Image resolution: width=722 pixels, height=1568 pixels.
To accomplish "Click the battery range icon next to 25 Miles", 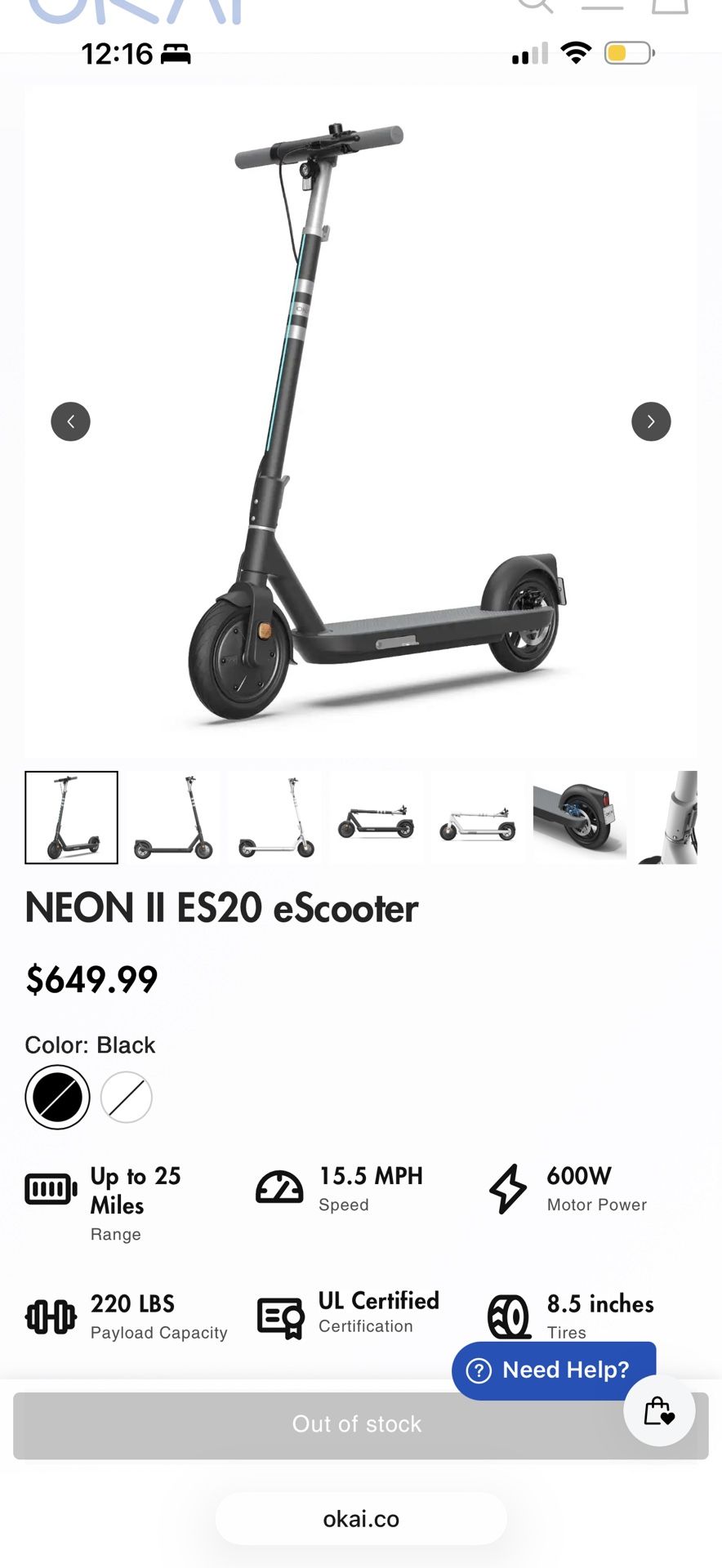I will point(49,1189).
